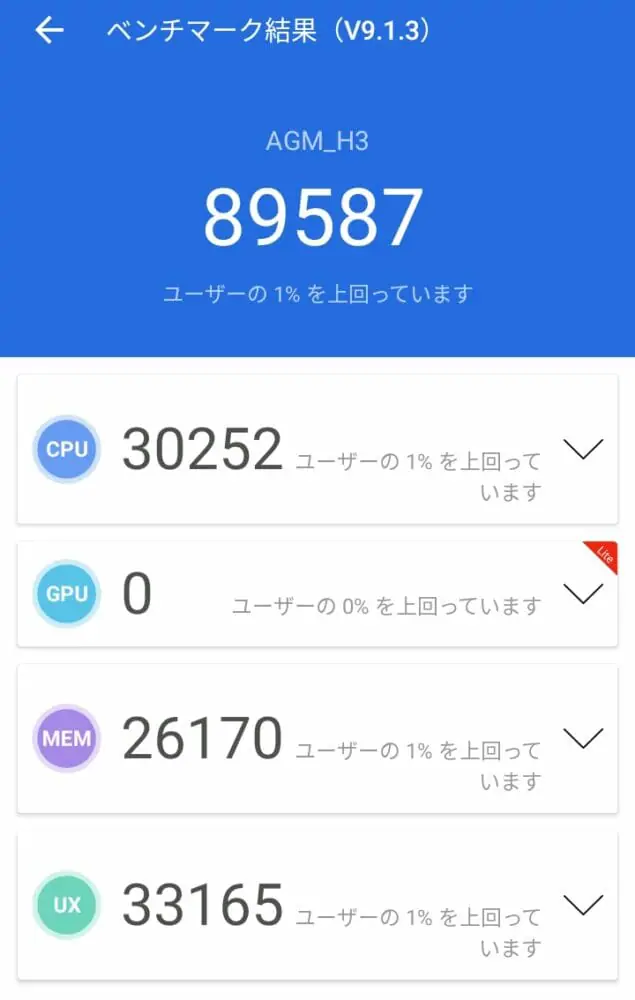The width and height of the screenshot is (635, 1000).
Task: Expand the GPU score details
Action: click(x=584, y=594)
